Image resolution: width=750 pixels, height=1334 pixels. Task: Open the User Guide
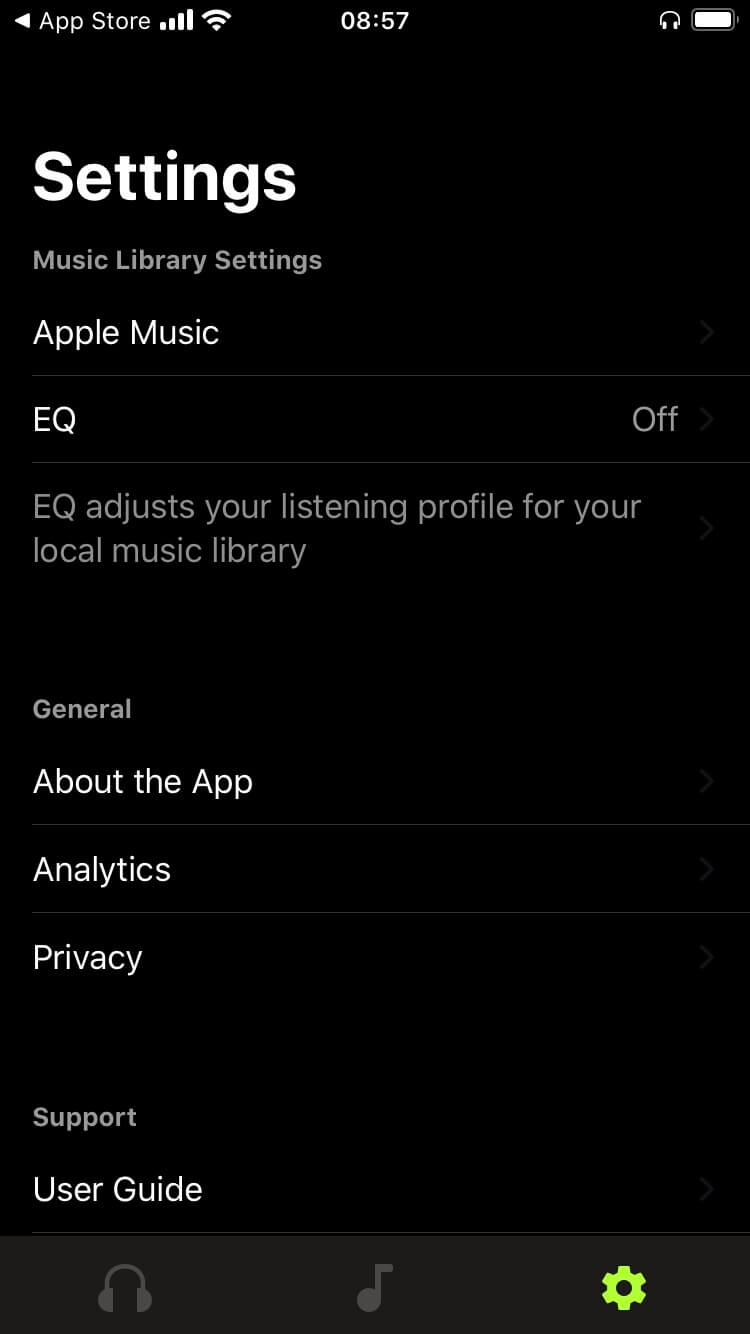click(x=375, y=1189)
